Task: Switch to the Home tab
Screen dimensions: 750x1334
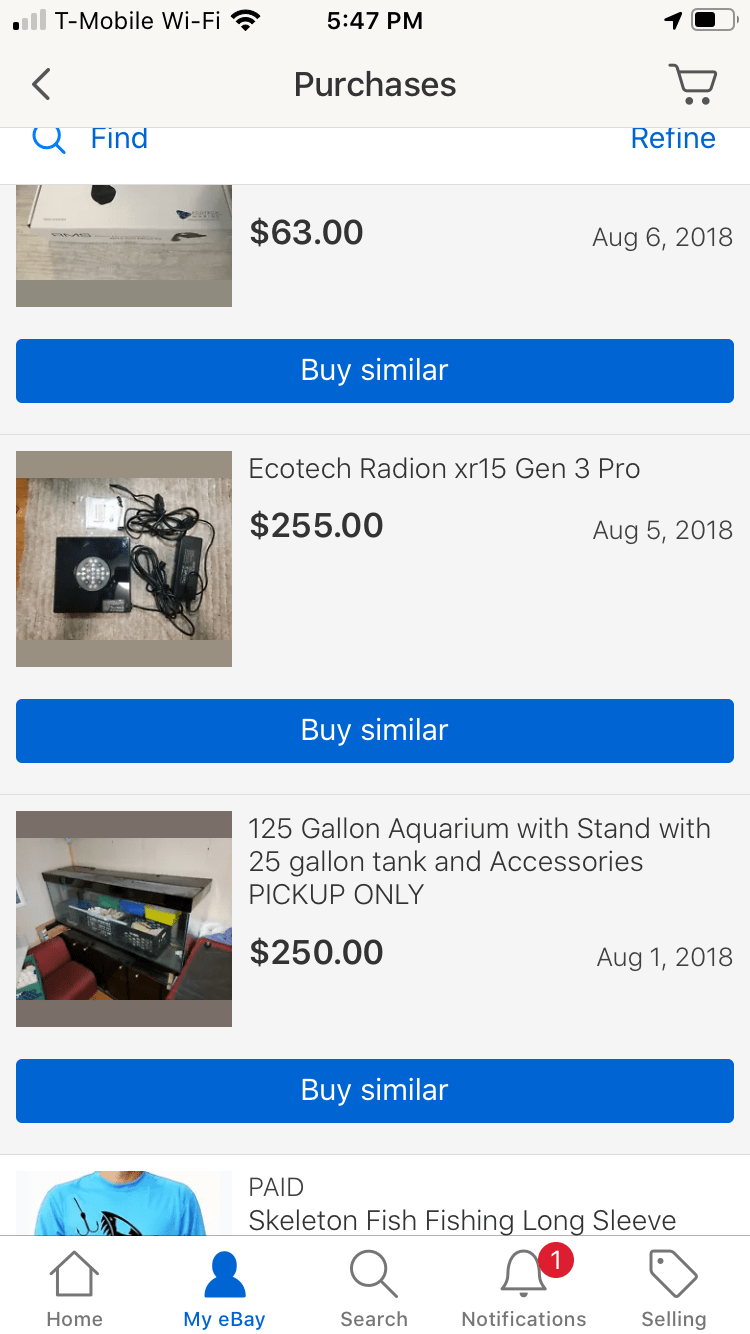Action: (75, 1289)
